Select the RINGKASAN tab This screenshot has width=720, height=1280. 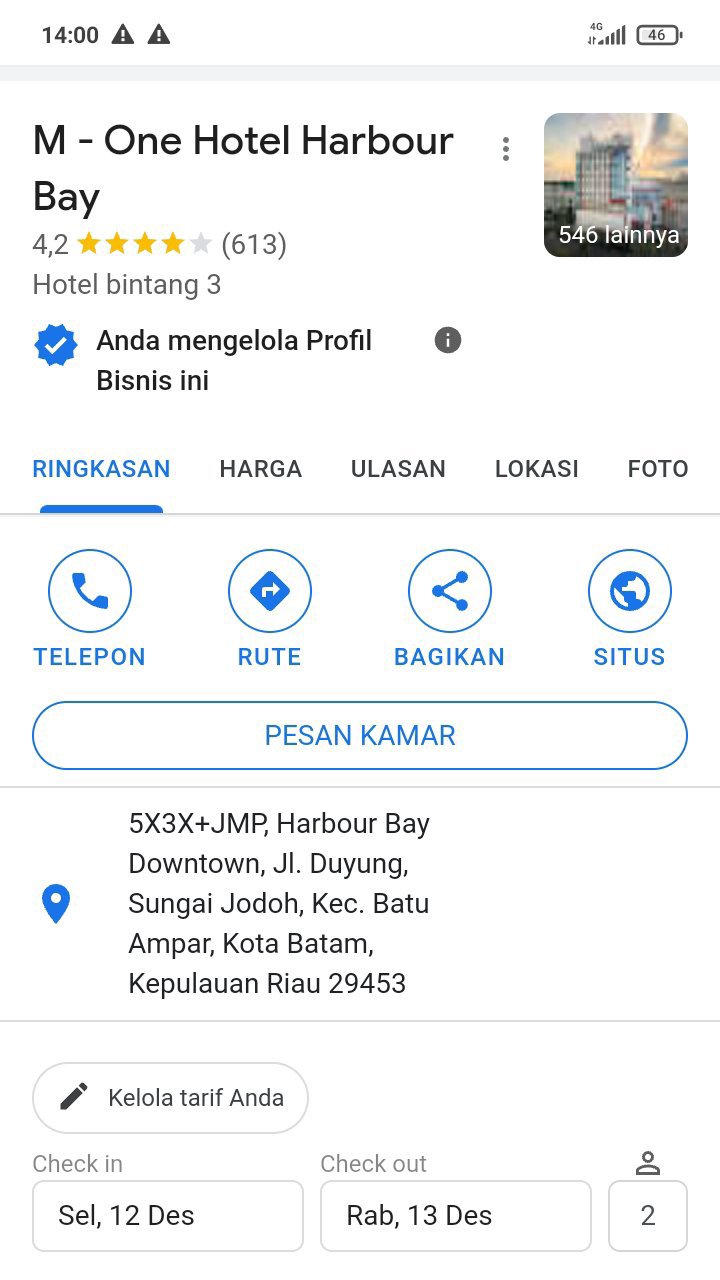[101, 469]
